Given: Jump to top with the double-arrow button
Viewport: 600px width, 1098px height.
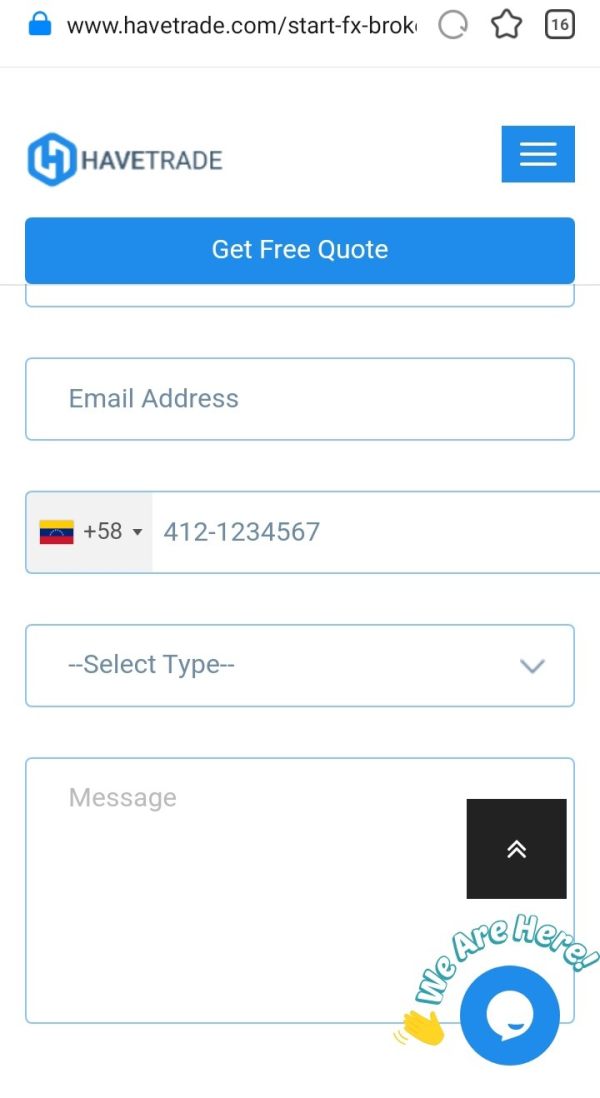Looking at the screenshot, I should tap(516, 849).
